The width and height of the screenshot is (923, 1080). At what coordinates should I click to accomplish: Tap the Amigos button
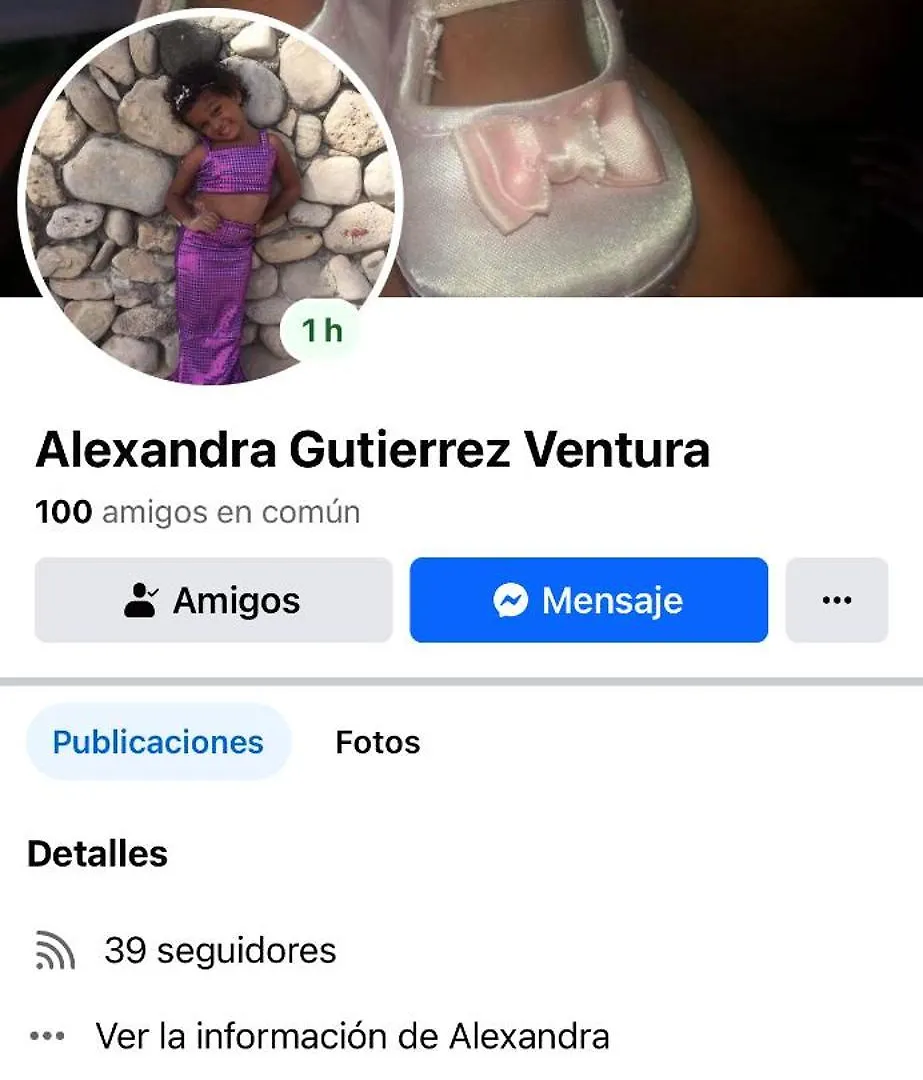(x=213, y=600)
